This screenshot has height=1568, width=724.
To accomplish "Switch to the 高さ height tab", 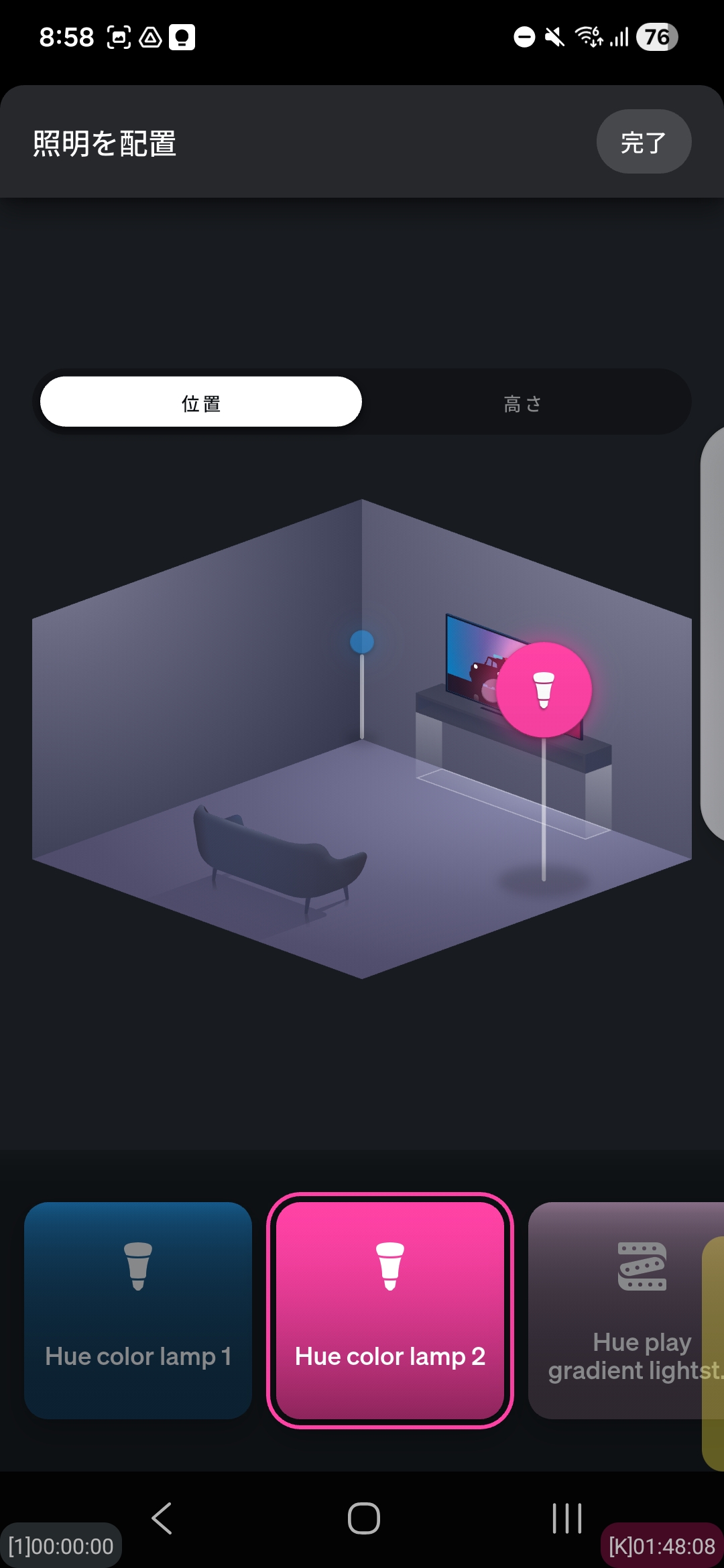I will (x=522, y=403).
